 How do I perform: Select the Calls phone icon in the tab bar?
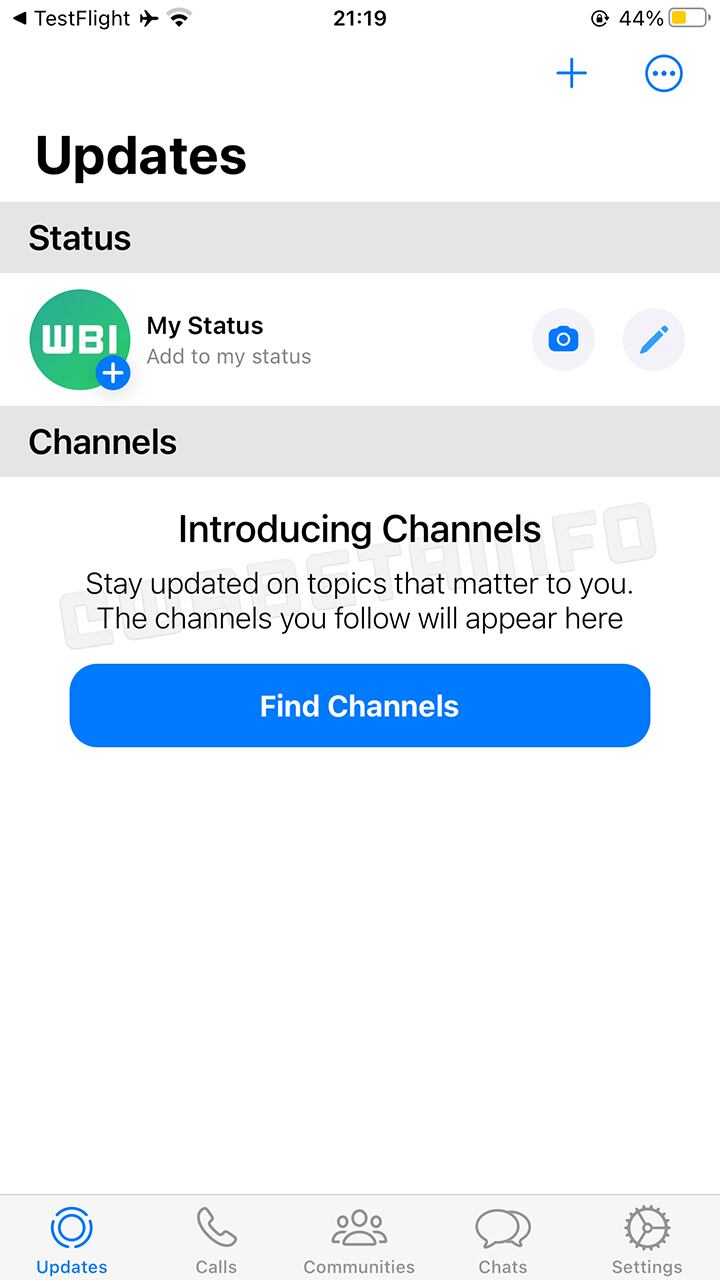[216, 1225]
